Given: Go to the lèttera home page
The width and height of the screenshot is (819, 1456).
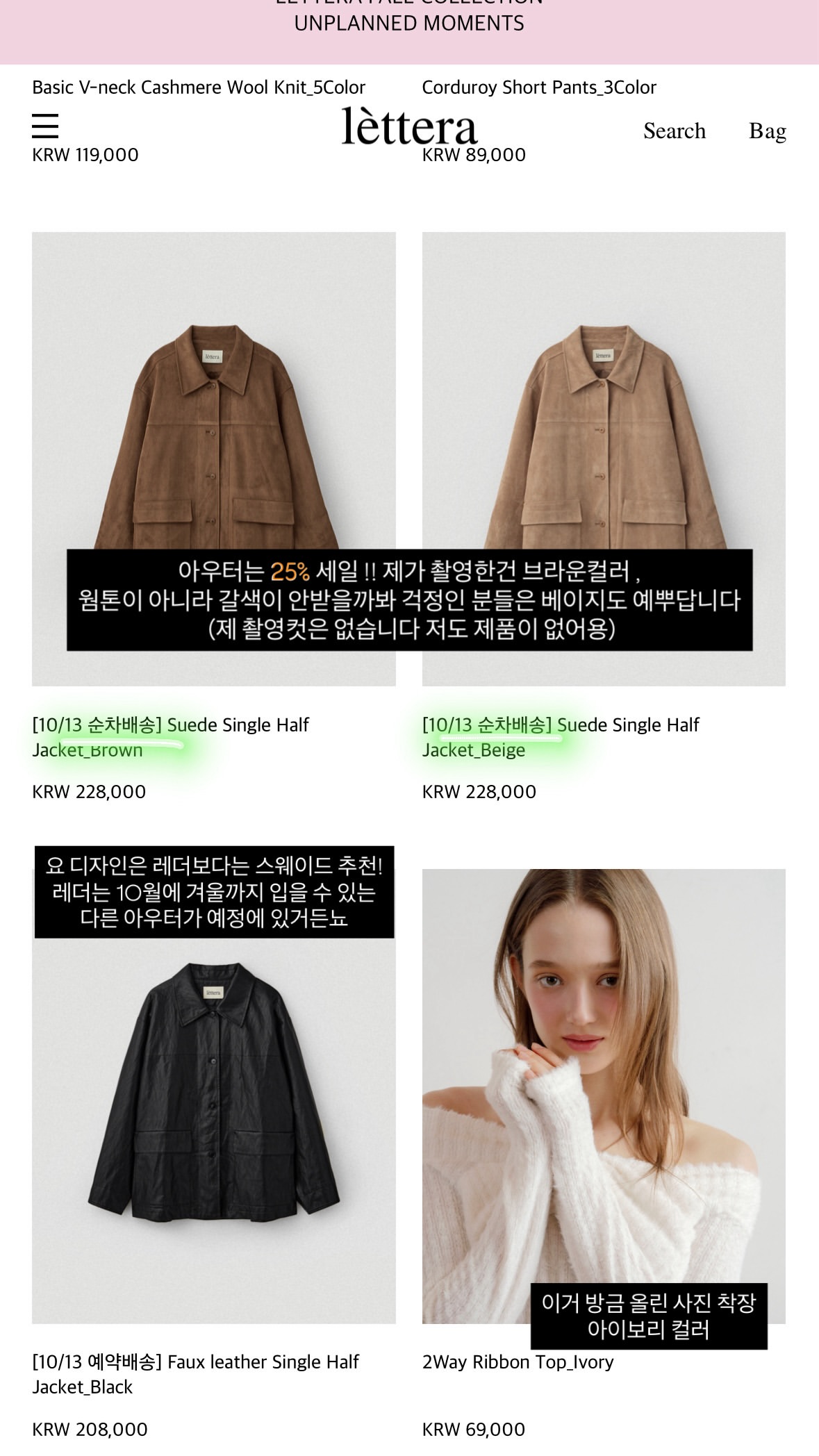Looking at the screenshot, I should (x=409, y=126).
